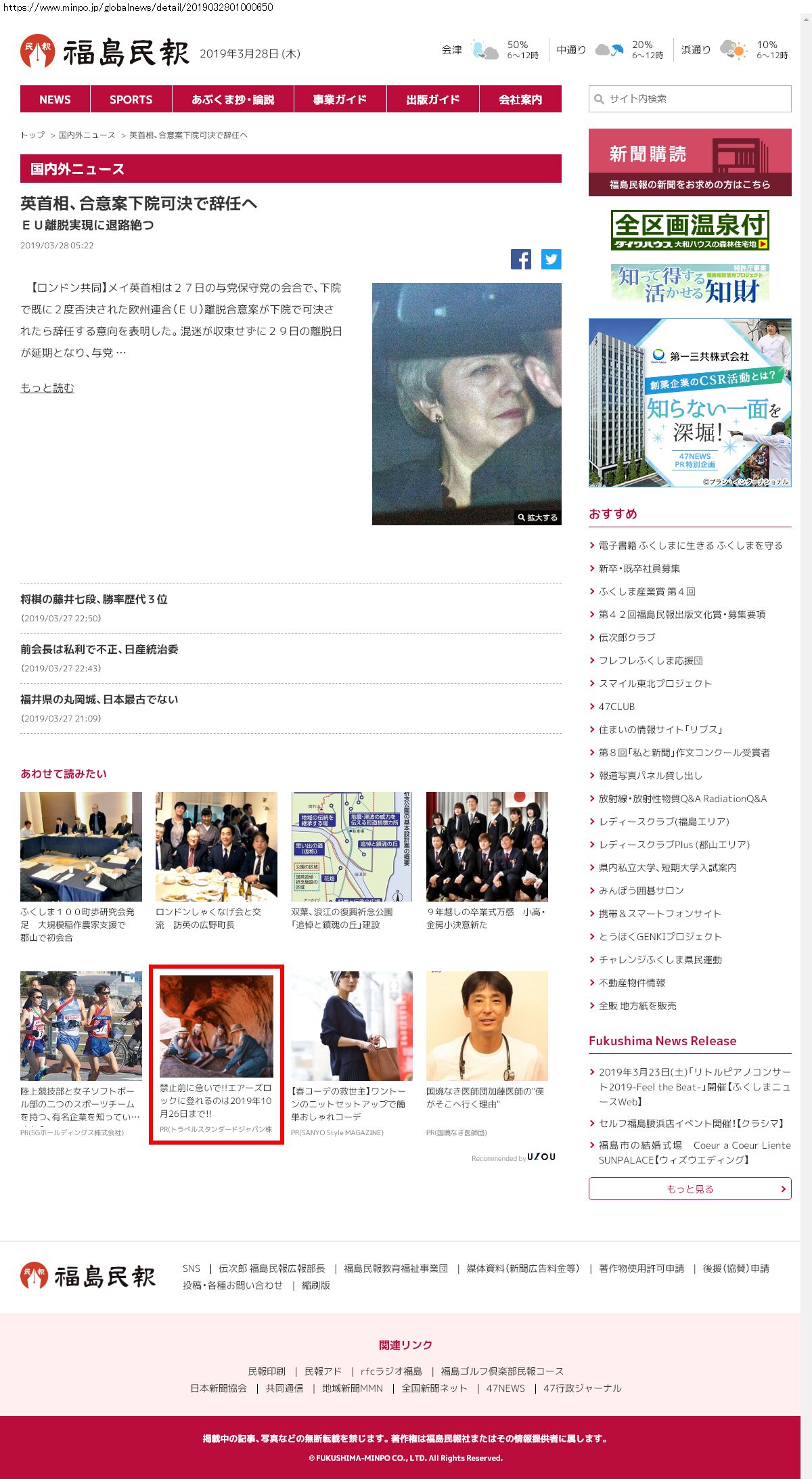Image resolution: width=812 pixels, height=1479 pixels.
Task: Open the 日産統治委 article
Action: click(99, 649)
